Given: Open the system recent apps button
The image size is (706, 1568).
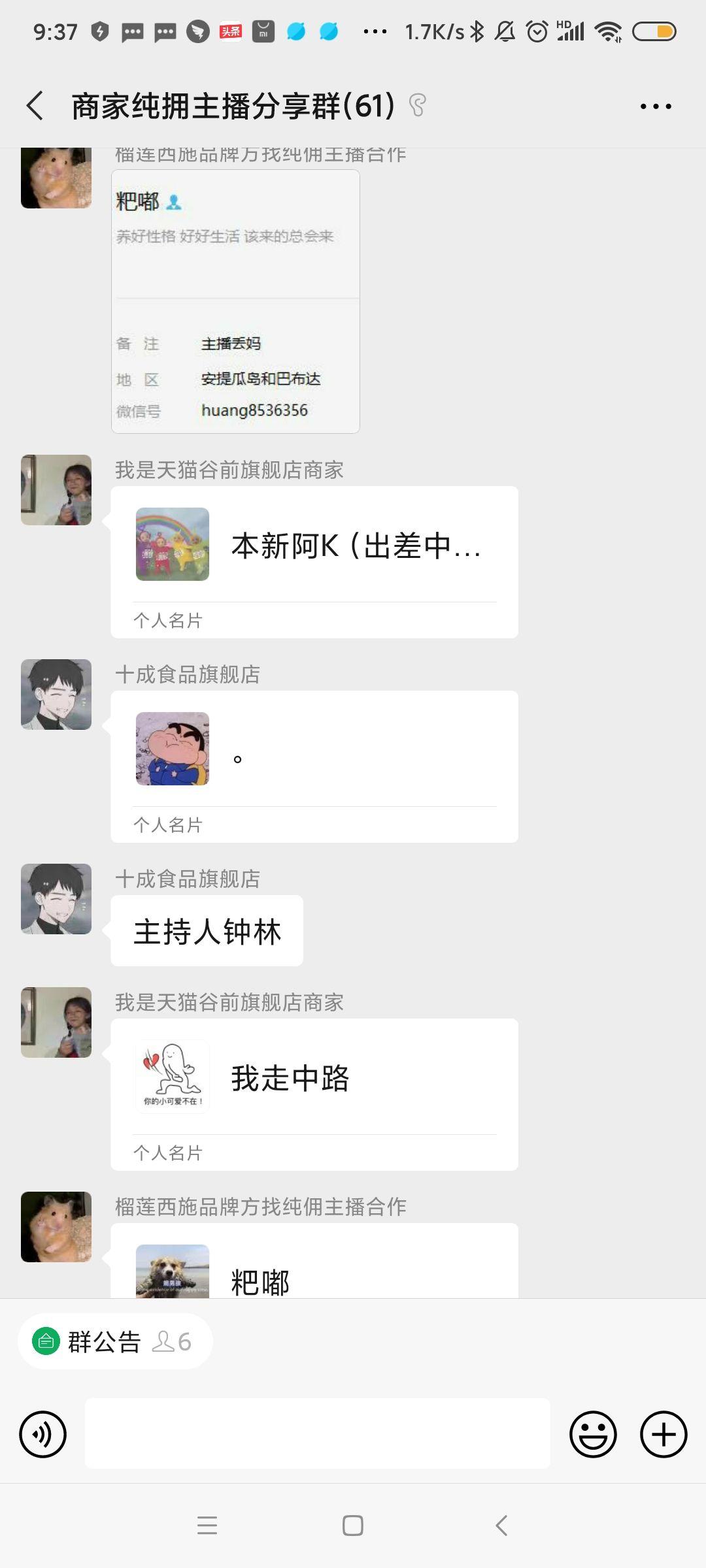Looking at the screenshot, I should click(207, 1526).
